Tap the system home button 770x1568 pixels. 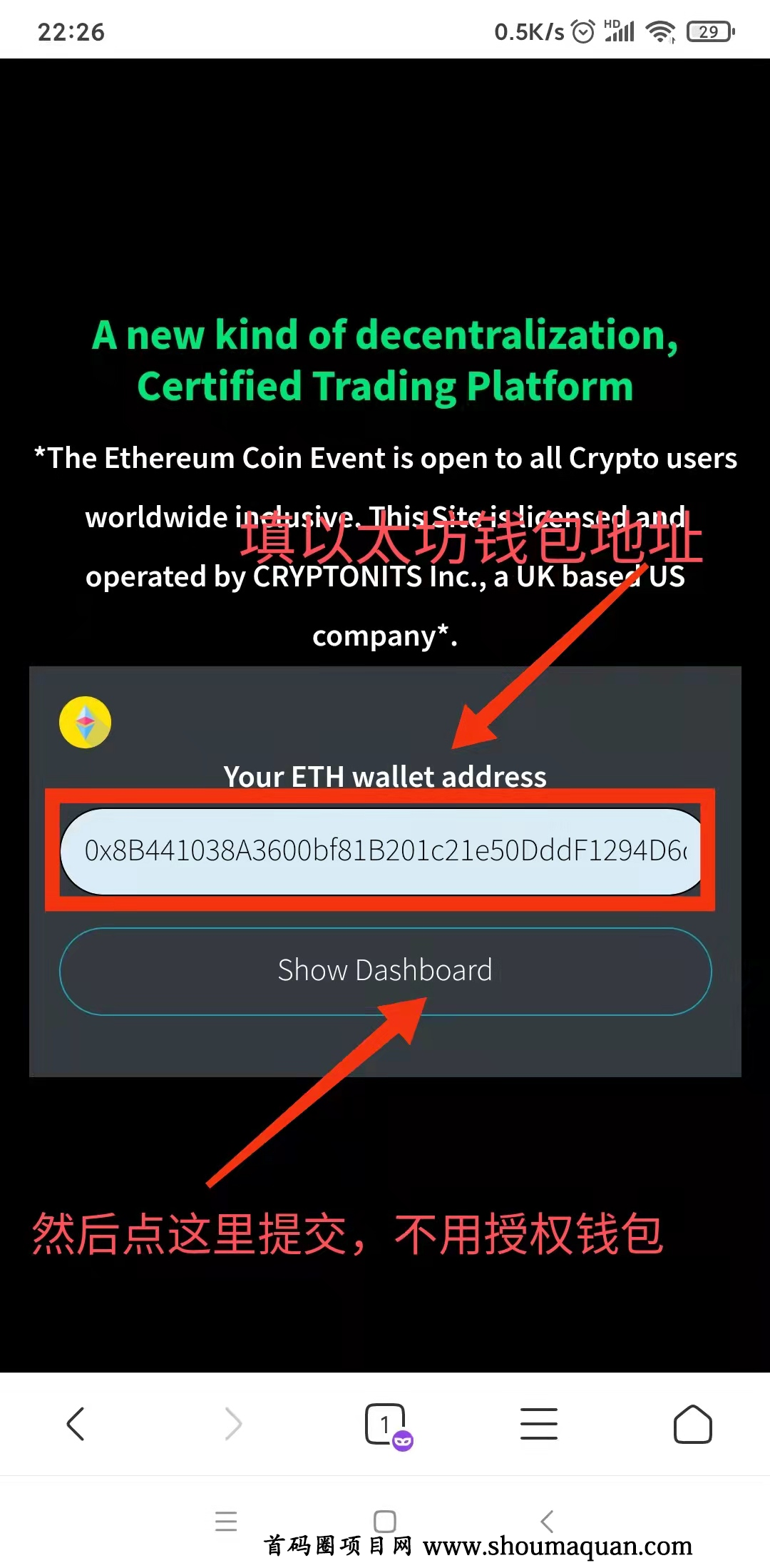tap(385, 1521)
